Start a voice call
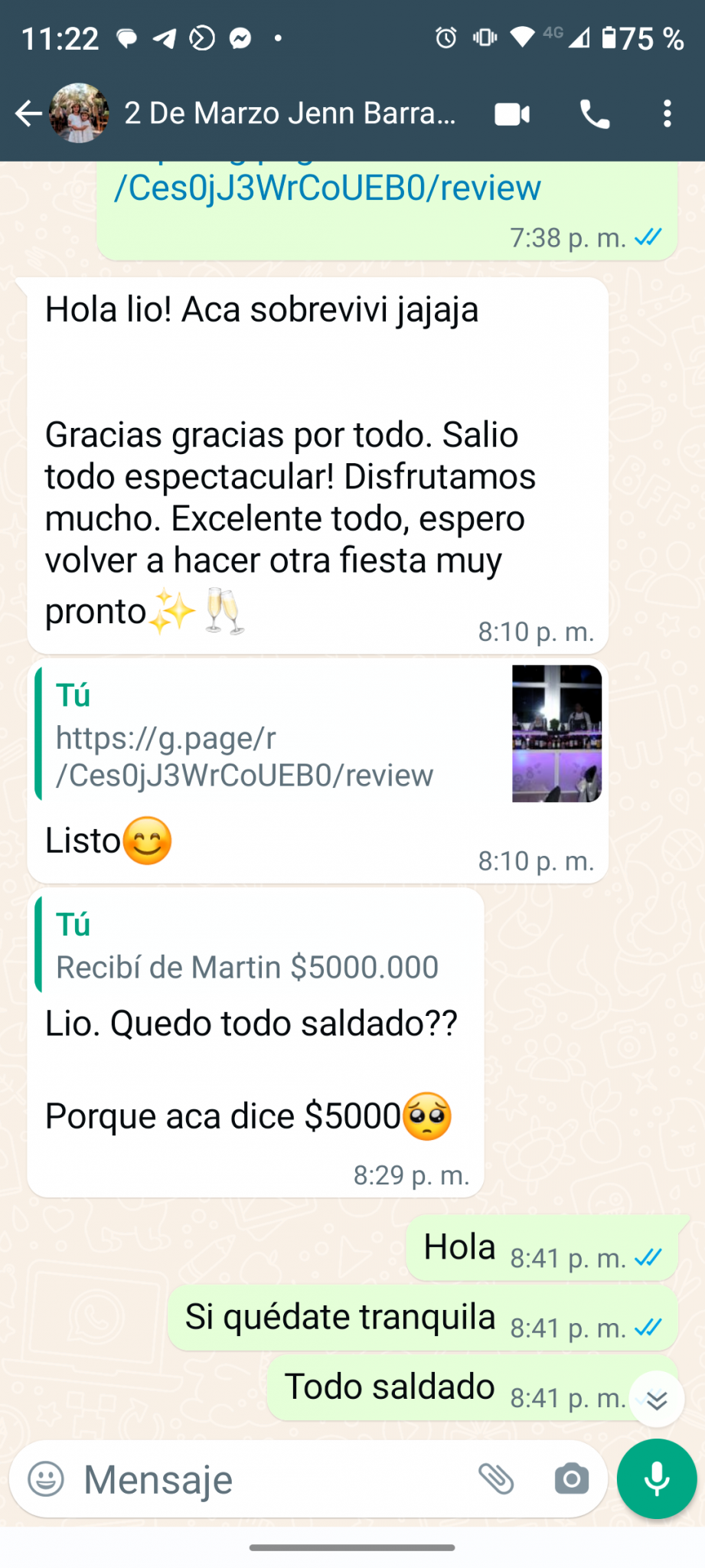705x1568 pixels. pos(595,114)
